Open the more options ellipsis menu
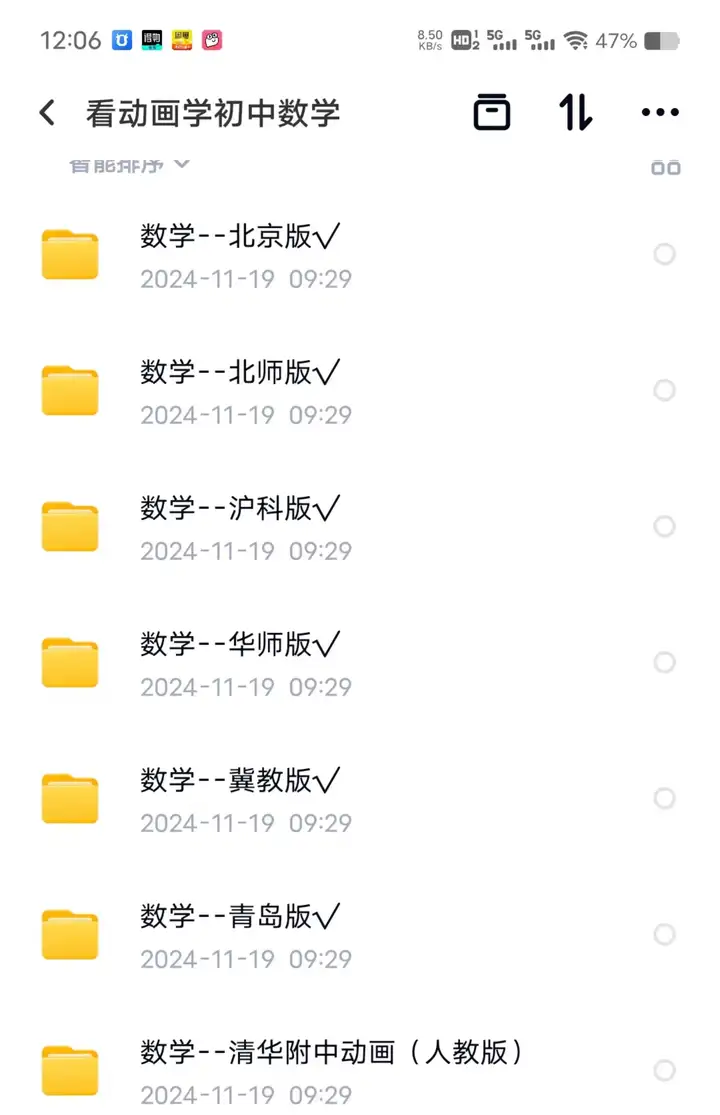This screenshot has height=1115, width=720. (x=659, y=113)
